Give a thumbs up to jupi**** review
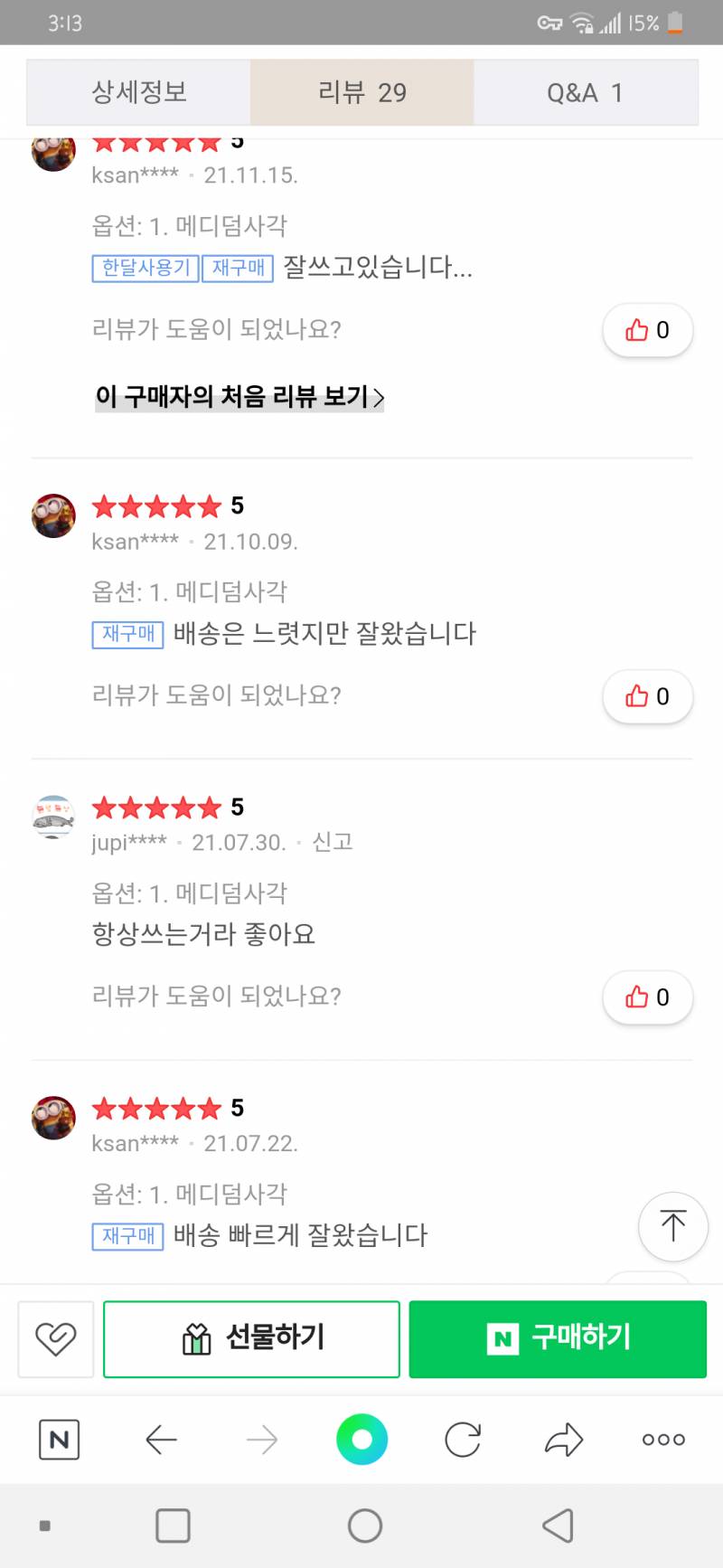 [647, 997]
